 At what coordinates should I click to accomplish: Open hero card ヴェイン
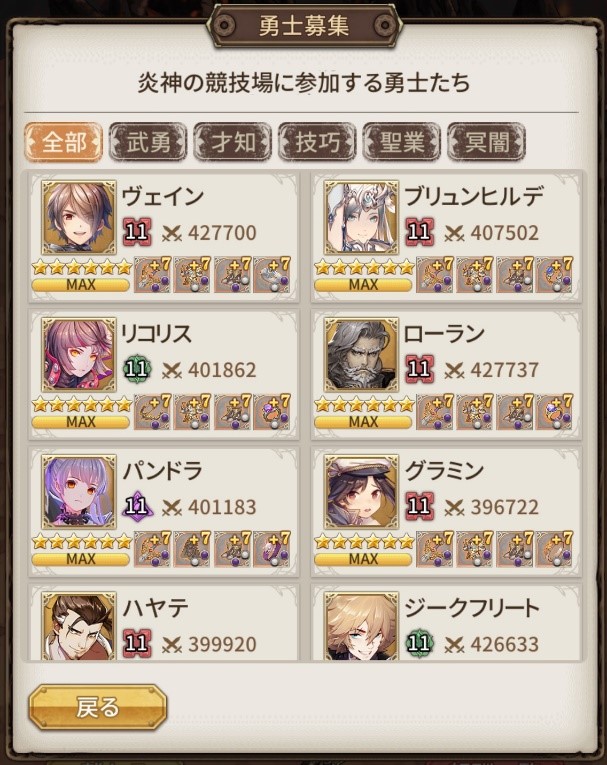165,236
